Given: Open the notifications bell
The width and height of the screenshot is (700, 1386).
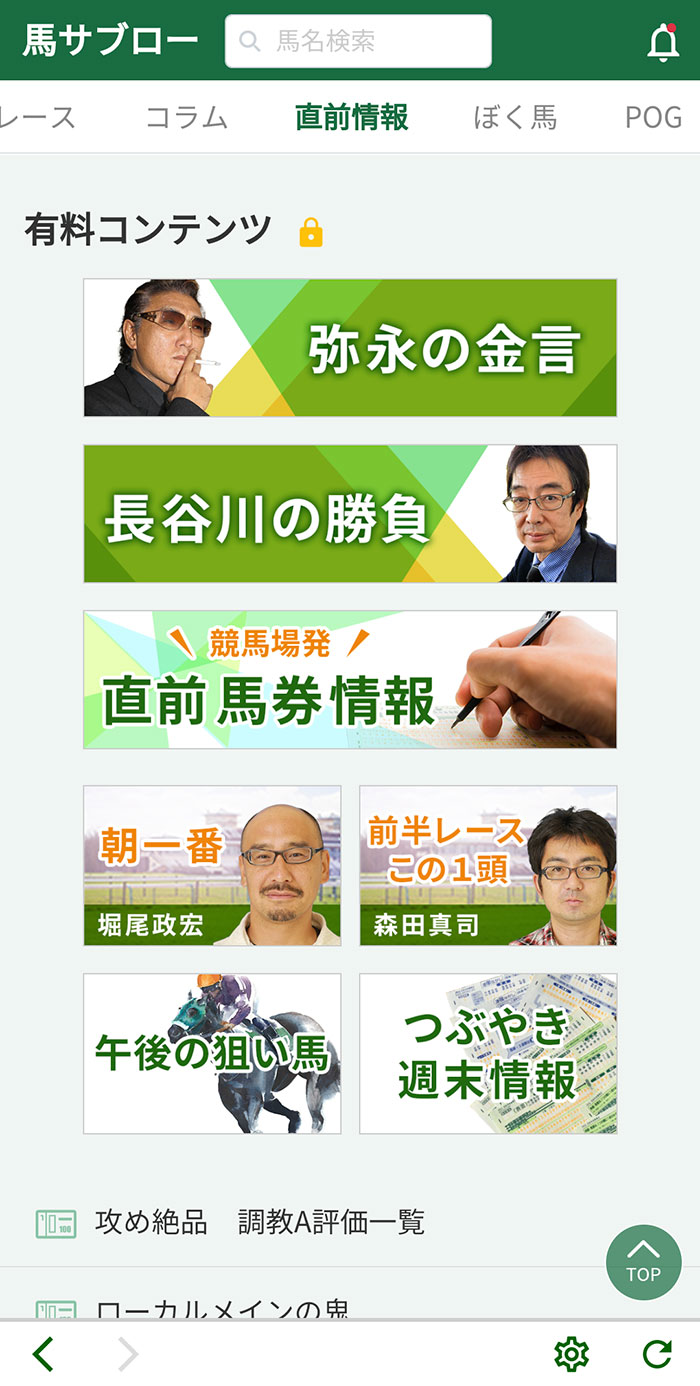Looking at the screenshot, I should coord(662,42).
